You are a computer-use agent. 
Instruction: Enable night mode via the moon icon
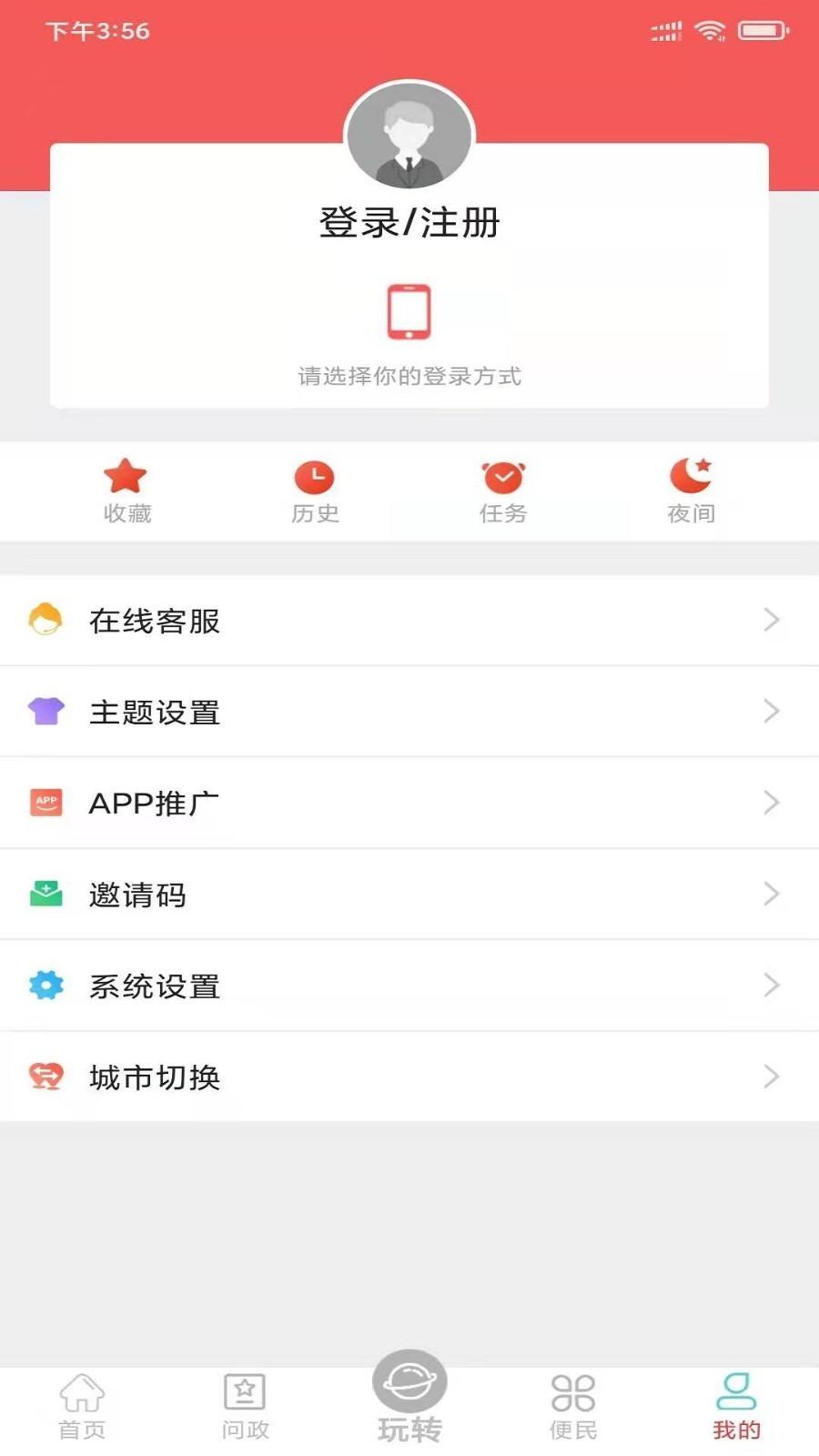(692, 473)
